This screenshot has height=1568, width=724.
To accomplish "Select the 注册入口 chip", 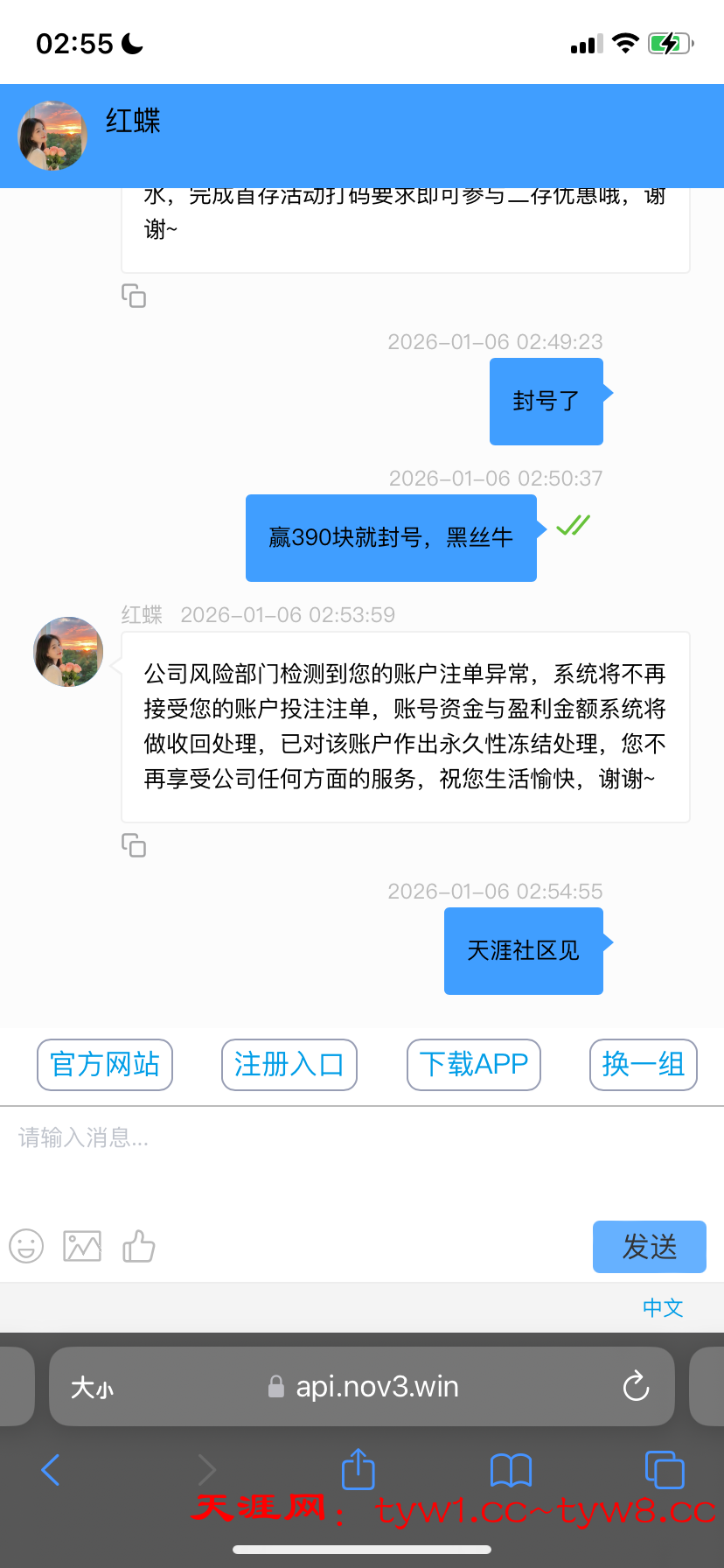I will coord(289,1065).
